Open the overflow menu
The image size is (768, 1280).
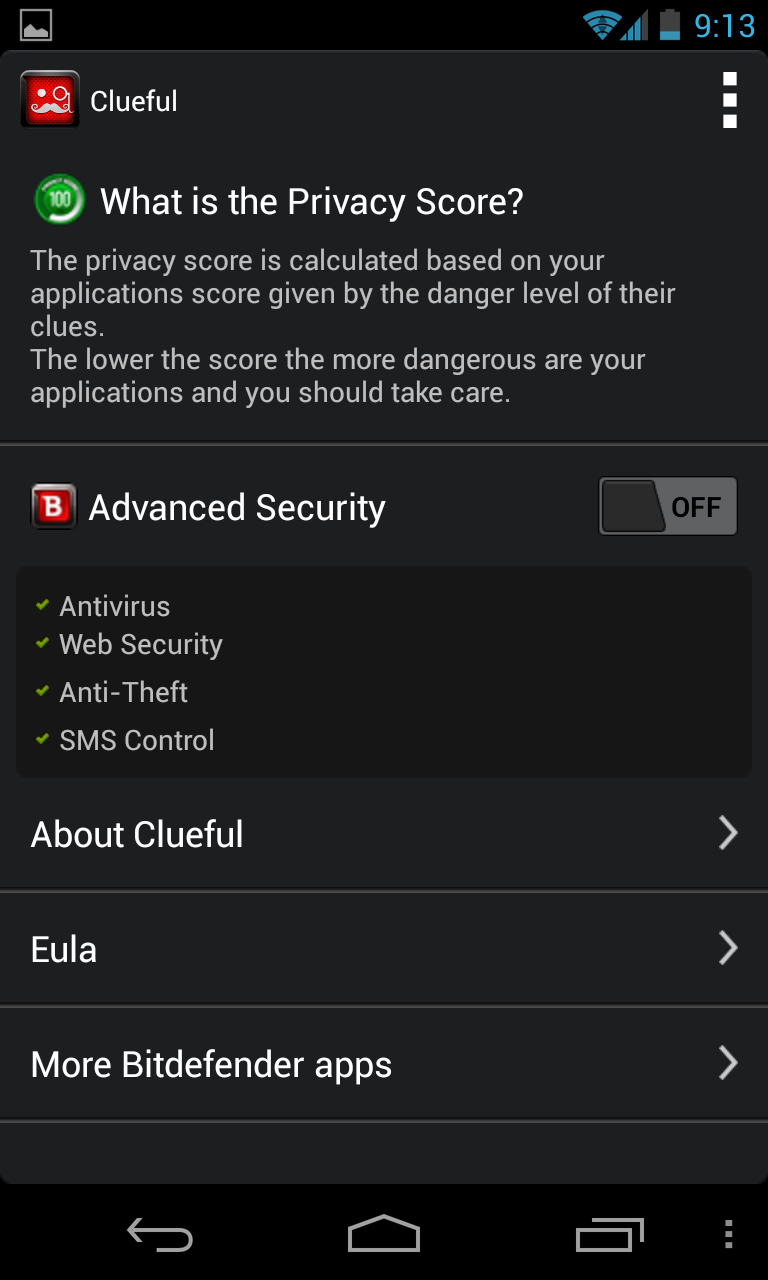coord(729,100)
